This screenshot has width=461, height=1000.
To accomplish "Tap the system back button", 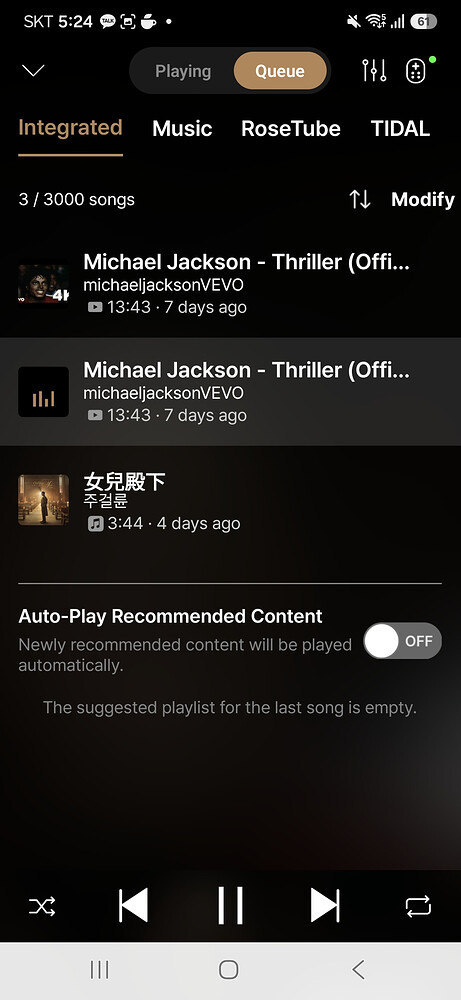I will point(358,970).
